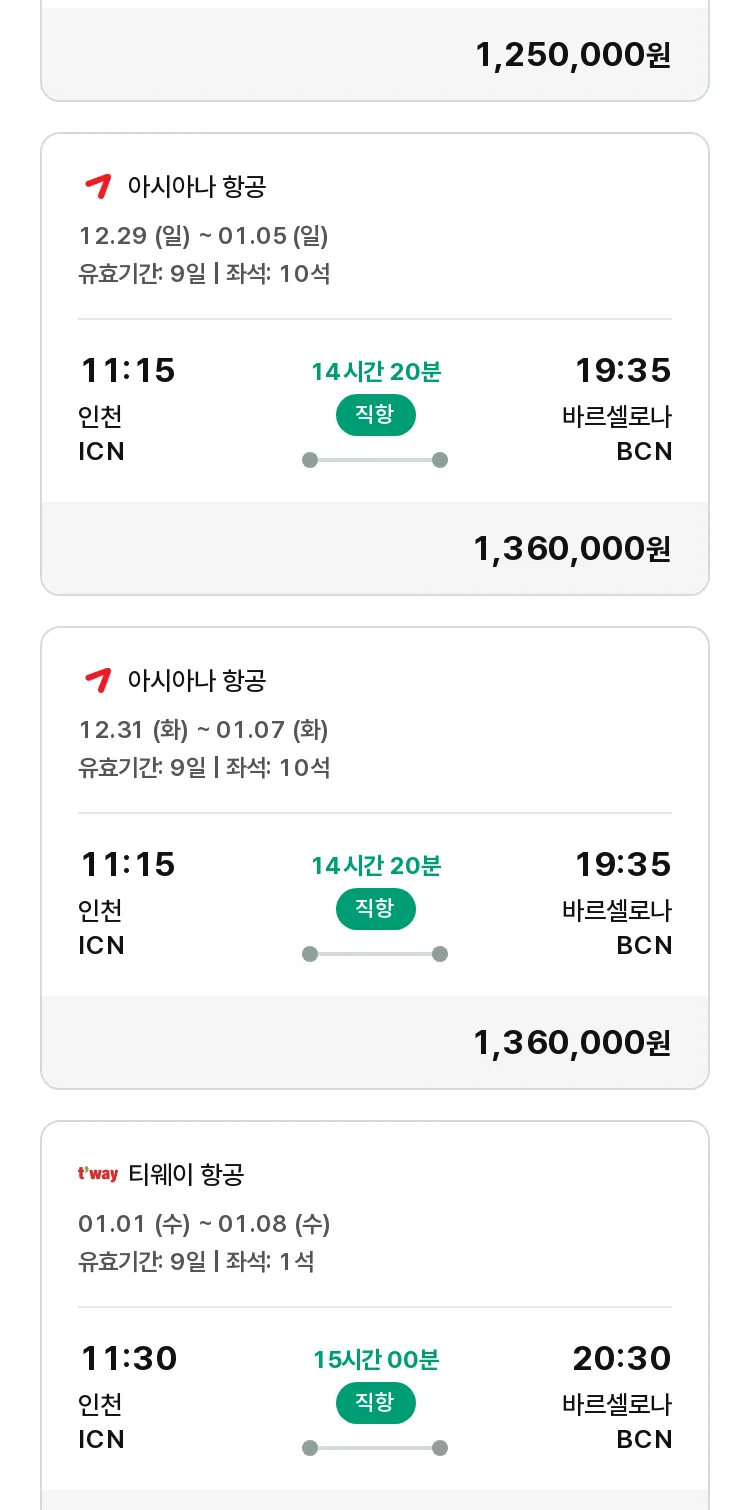This screenshot has height=1510, width=750.
Task: Open Asiana flight card for 12.31 (화)
Action: pos(375,858)
